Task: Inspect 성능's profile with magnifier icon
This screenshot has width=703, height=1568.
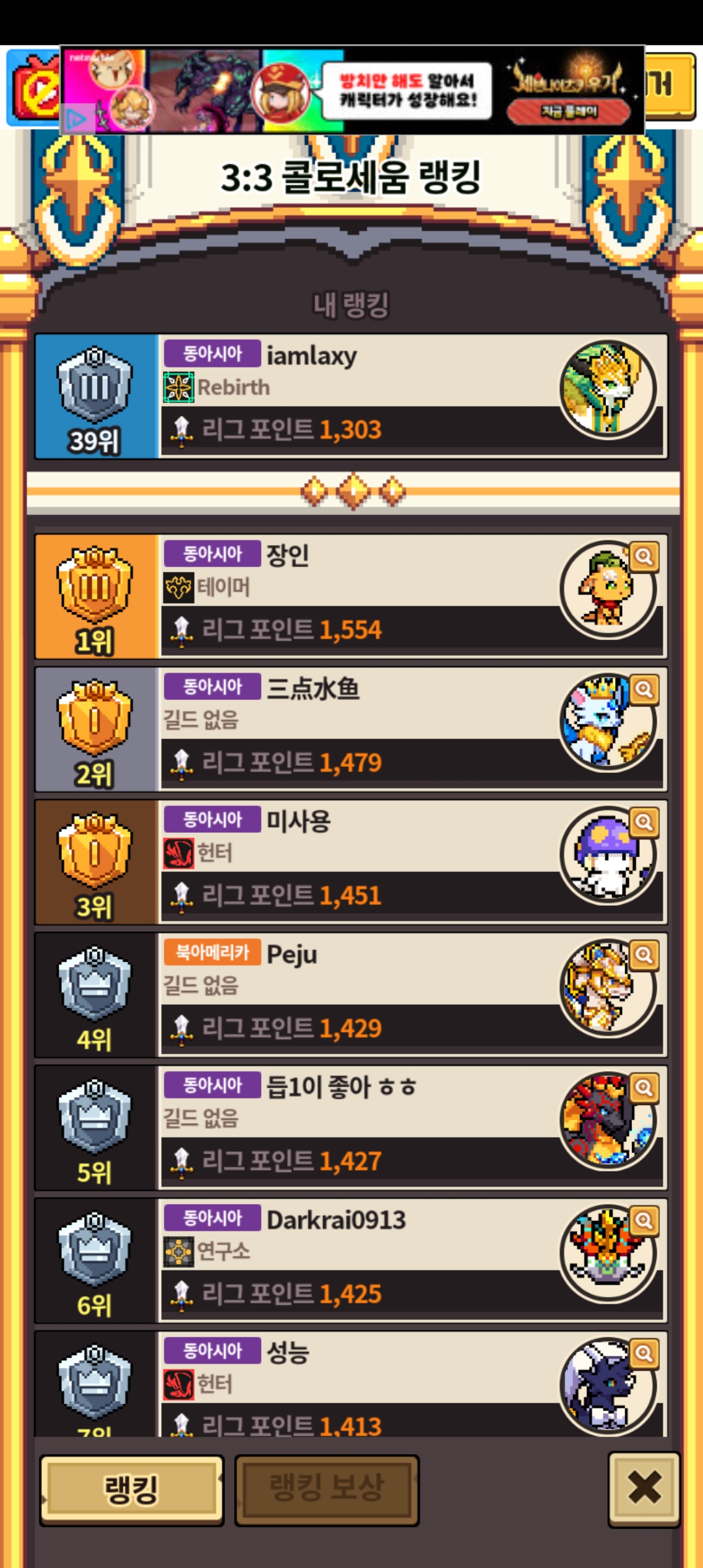Action: pyautogui.click(x=644, y=1354)
